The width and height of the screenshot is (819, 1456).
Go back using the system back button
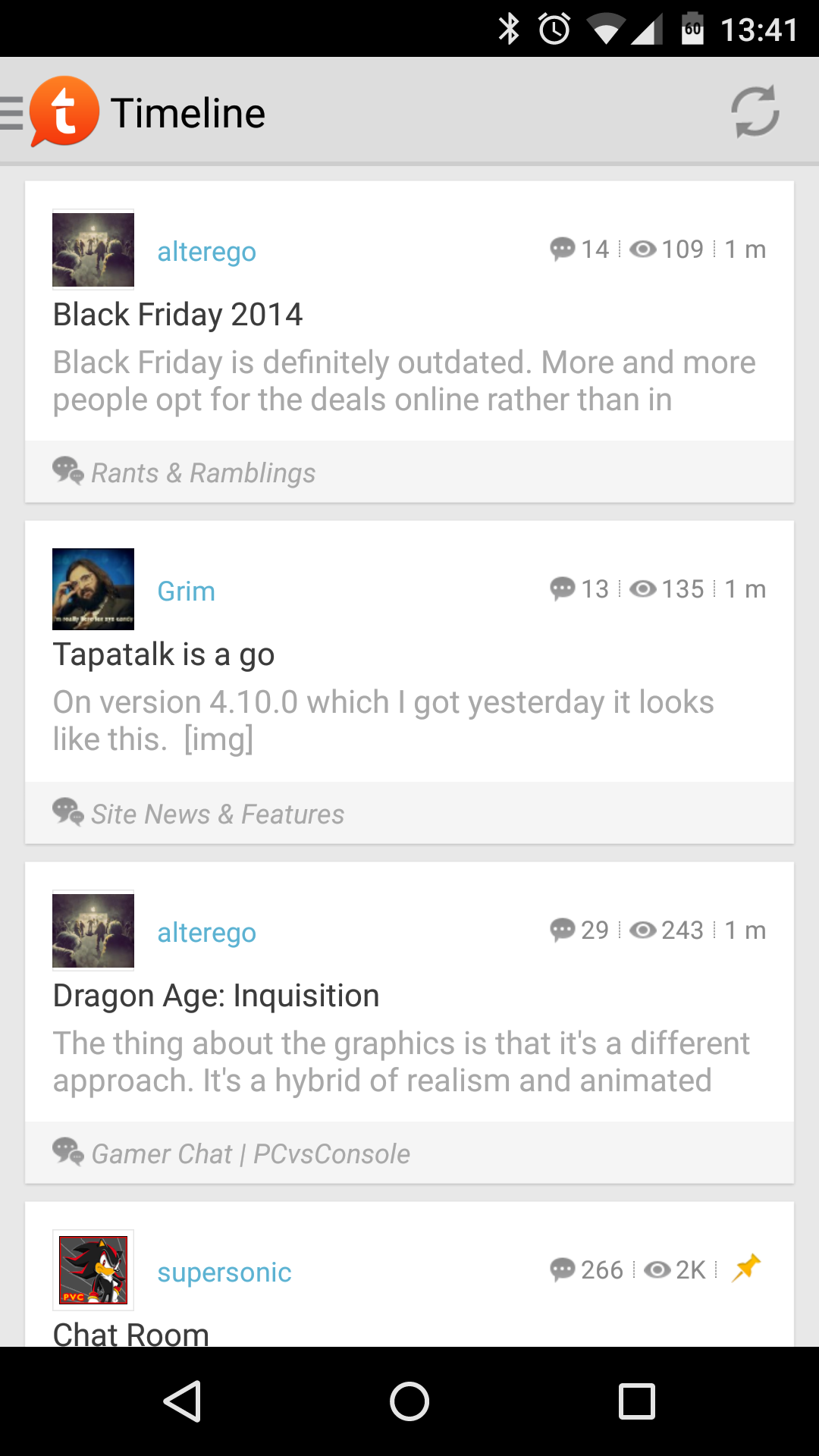tap(182, 1401)
